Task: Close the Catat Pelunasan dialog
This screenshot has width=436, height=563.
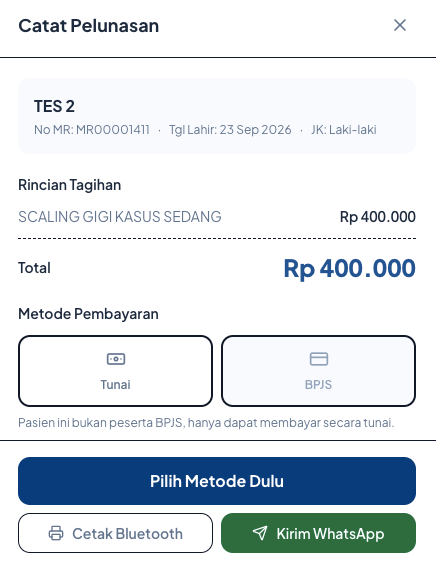Action: pyautogui.click(x=400, y=25)
